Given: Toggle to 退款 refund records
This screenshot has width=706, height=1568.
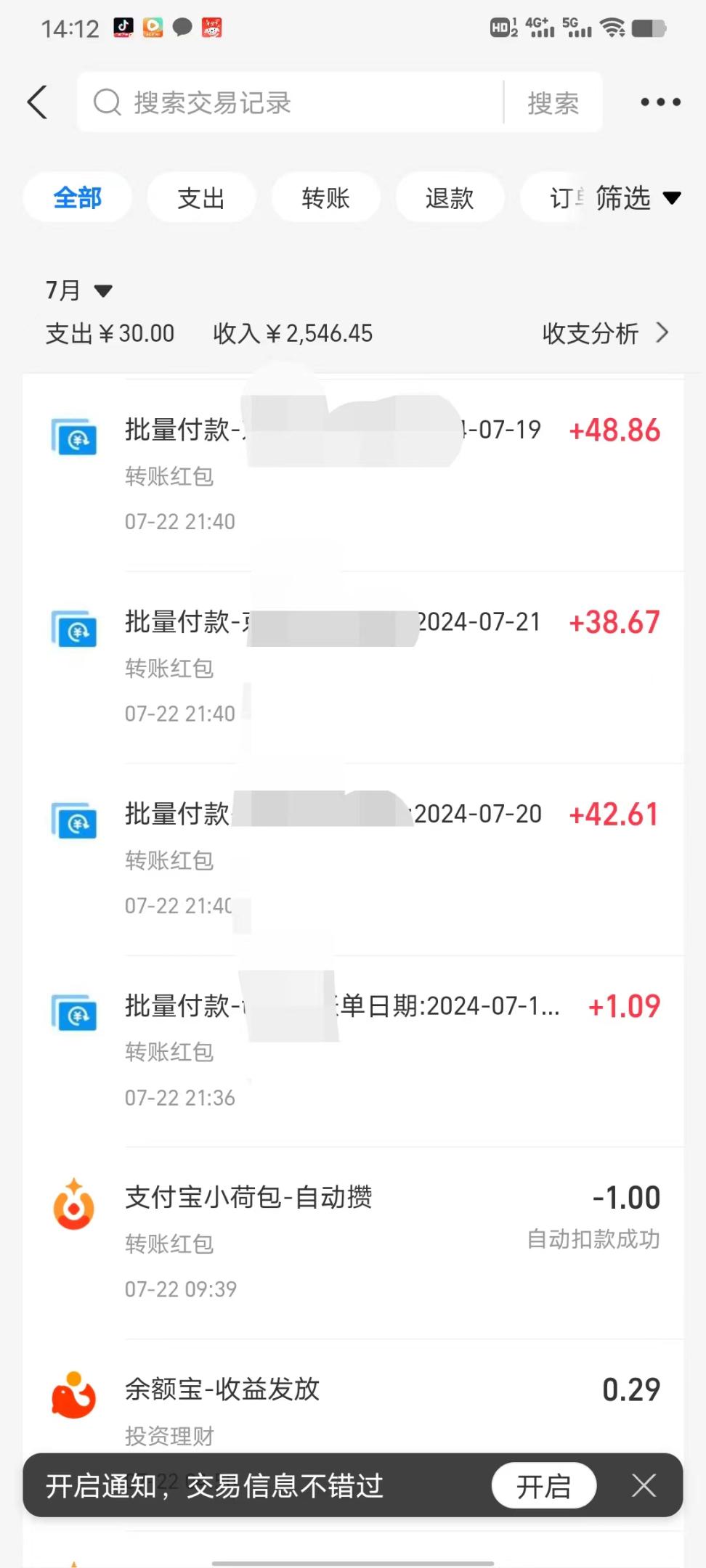Looking at the screenshot, I should click(450, 197).
